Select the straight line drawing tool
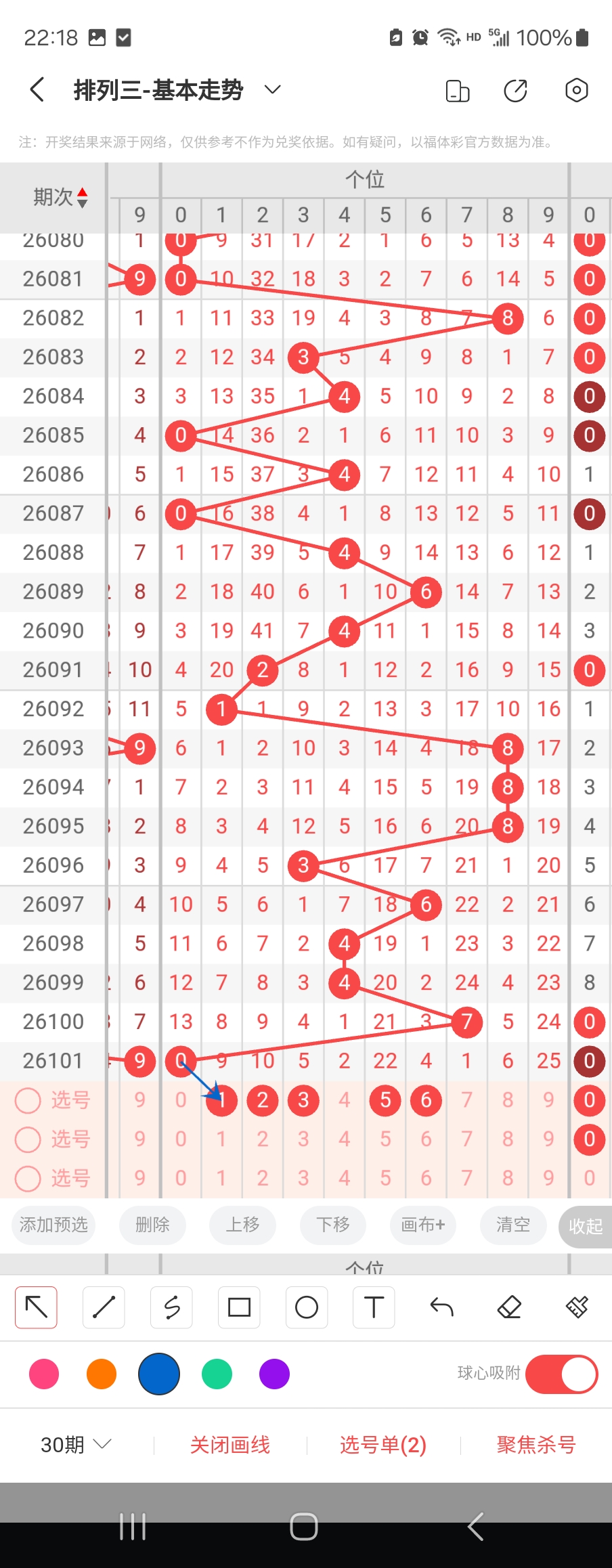 click(x=104, y=1307)
